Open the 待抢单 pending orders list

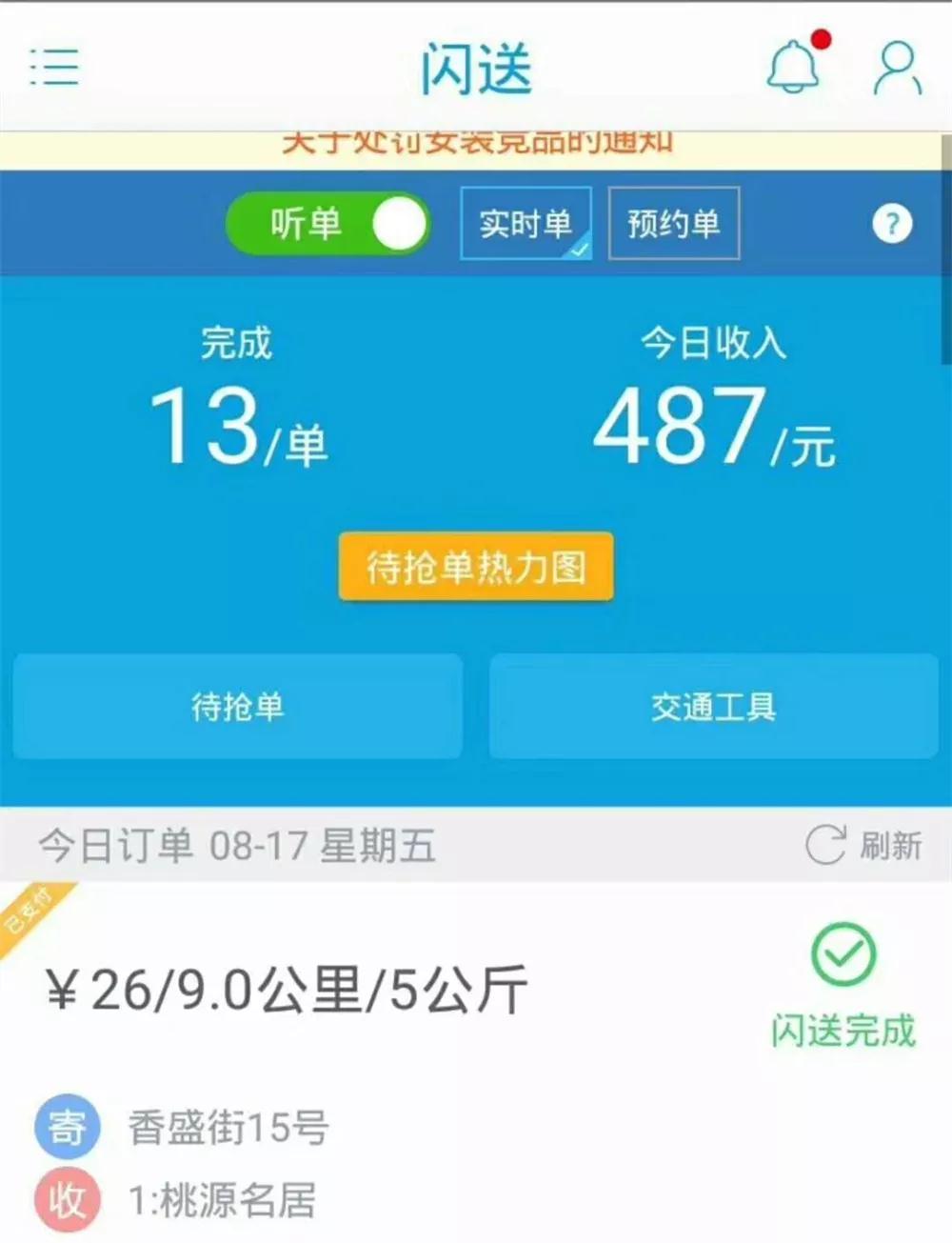click(236, 708)
